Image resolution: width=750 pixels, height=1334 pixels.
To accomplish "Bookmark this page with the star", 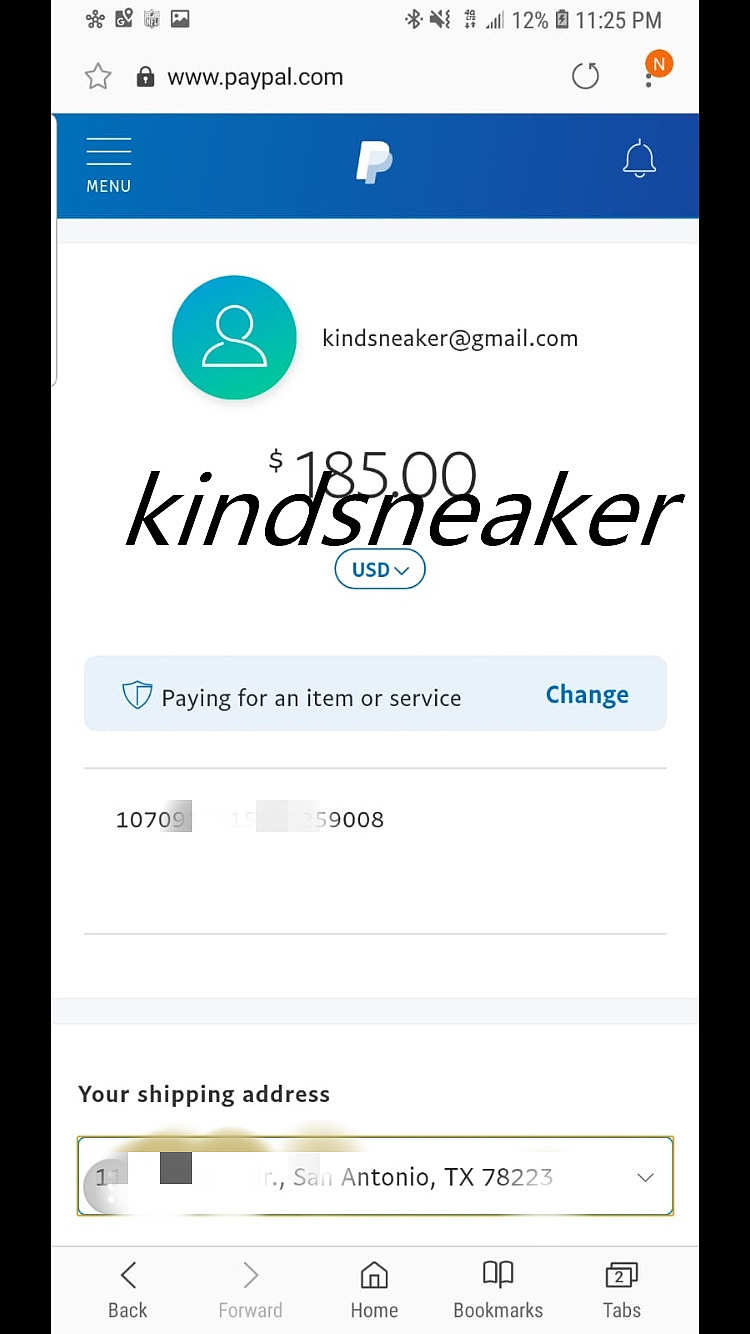I will coord(98,77).
